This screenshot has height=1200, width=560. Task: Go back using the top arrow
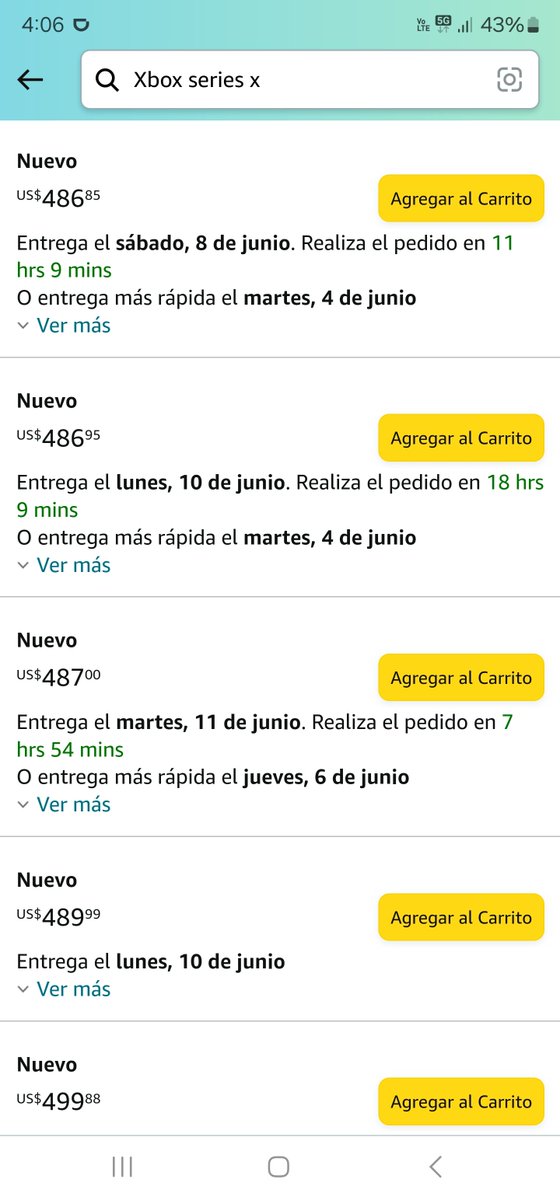31,80
